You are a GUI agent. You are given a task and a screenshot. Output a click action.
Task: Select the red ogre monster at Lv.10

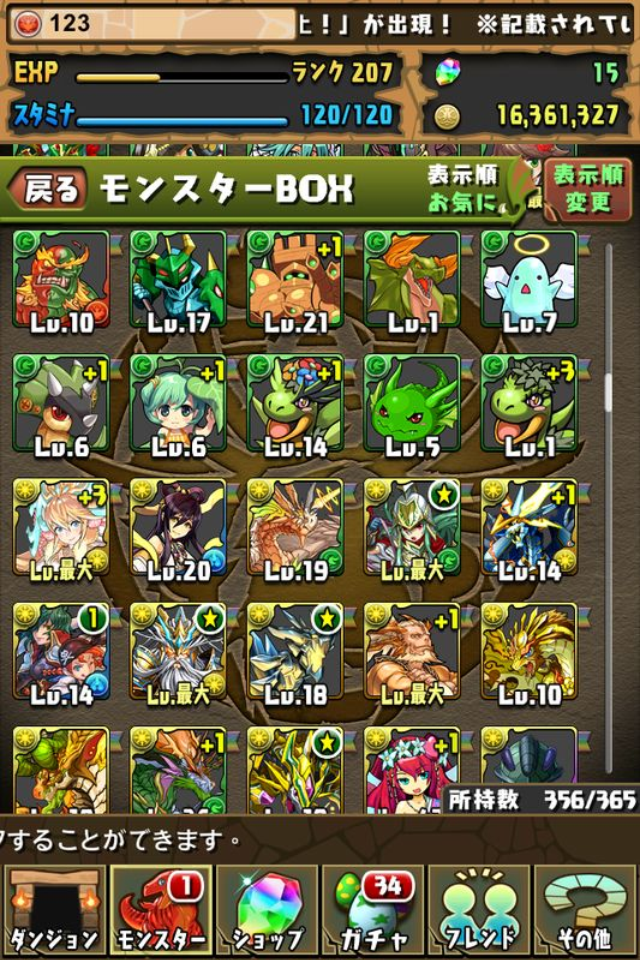coord(62,280)
